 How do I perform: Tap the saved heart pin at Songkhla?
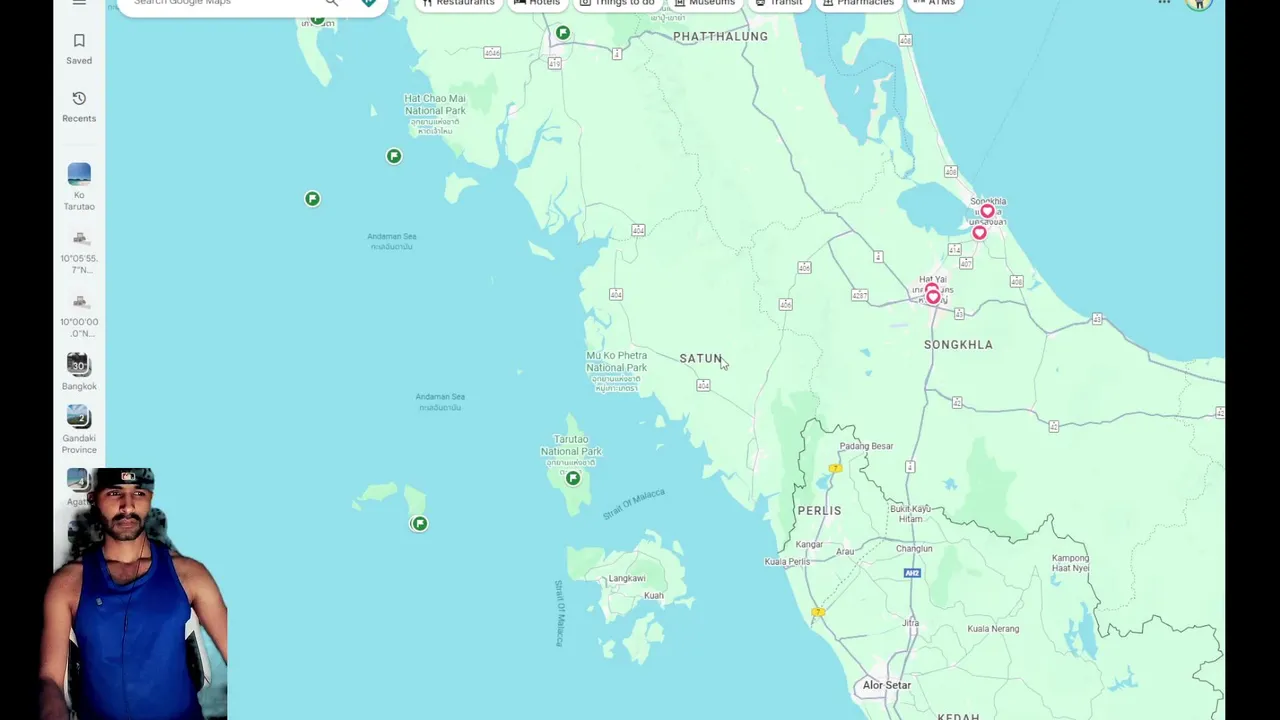987,211
